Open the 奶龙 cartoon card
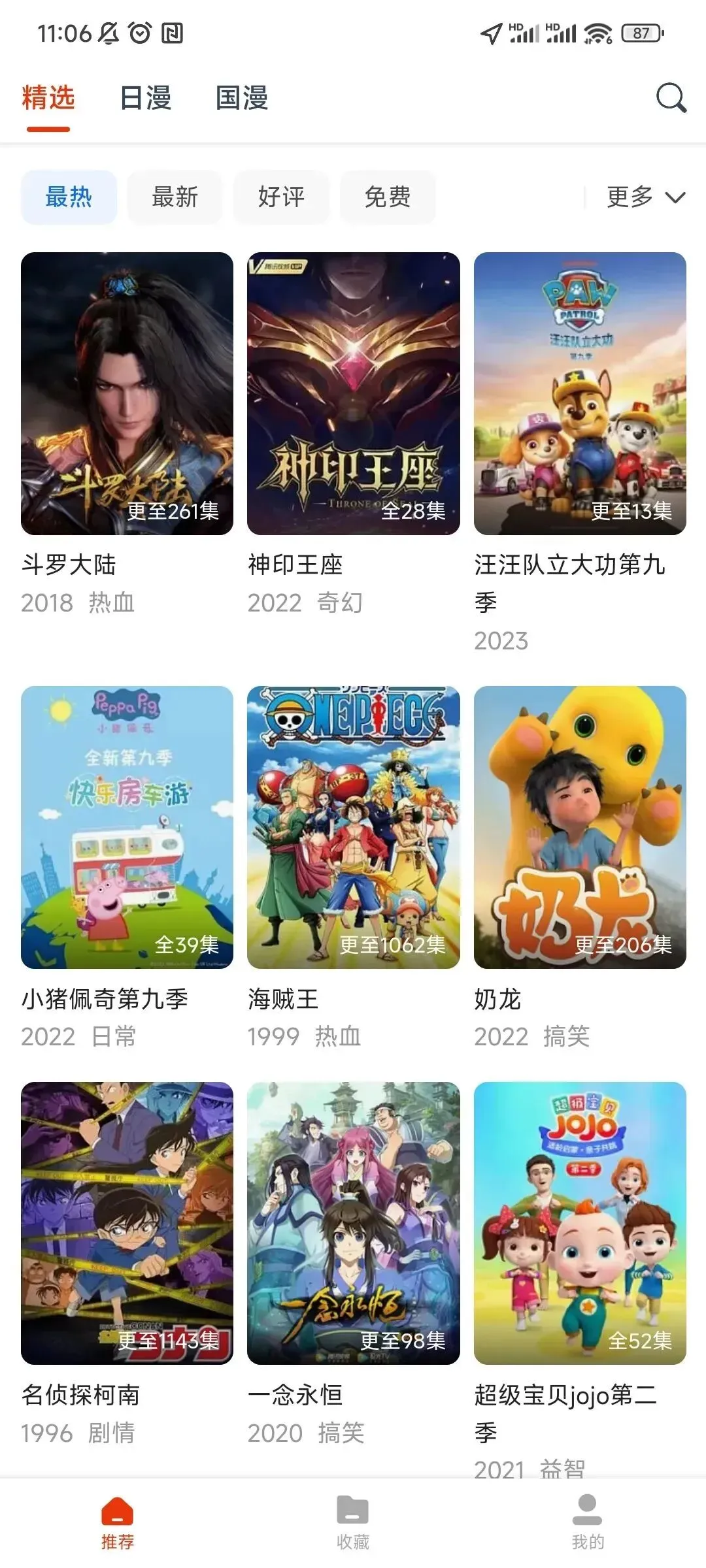706x1568 pixels. tap(580, 827)
